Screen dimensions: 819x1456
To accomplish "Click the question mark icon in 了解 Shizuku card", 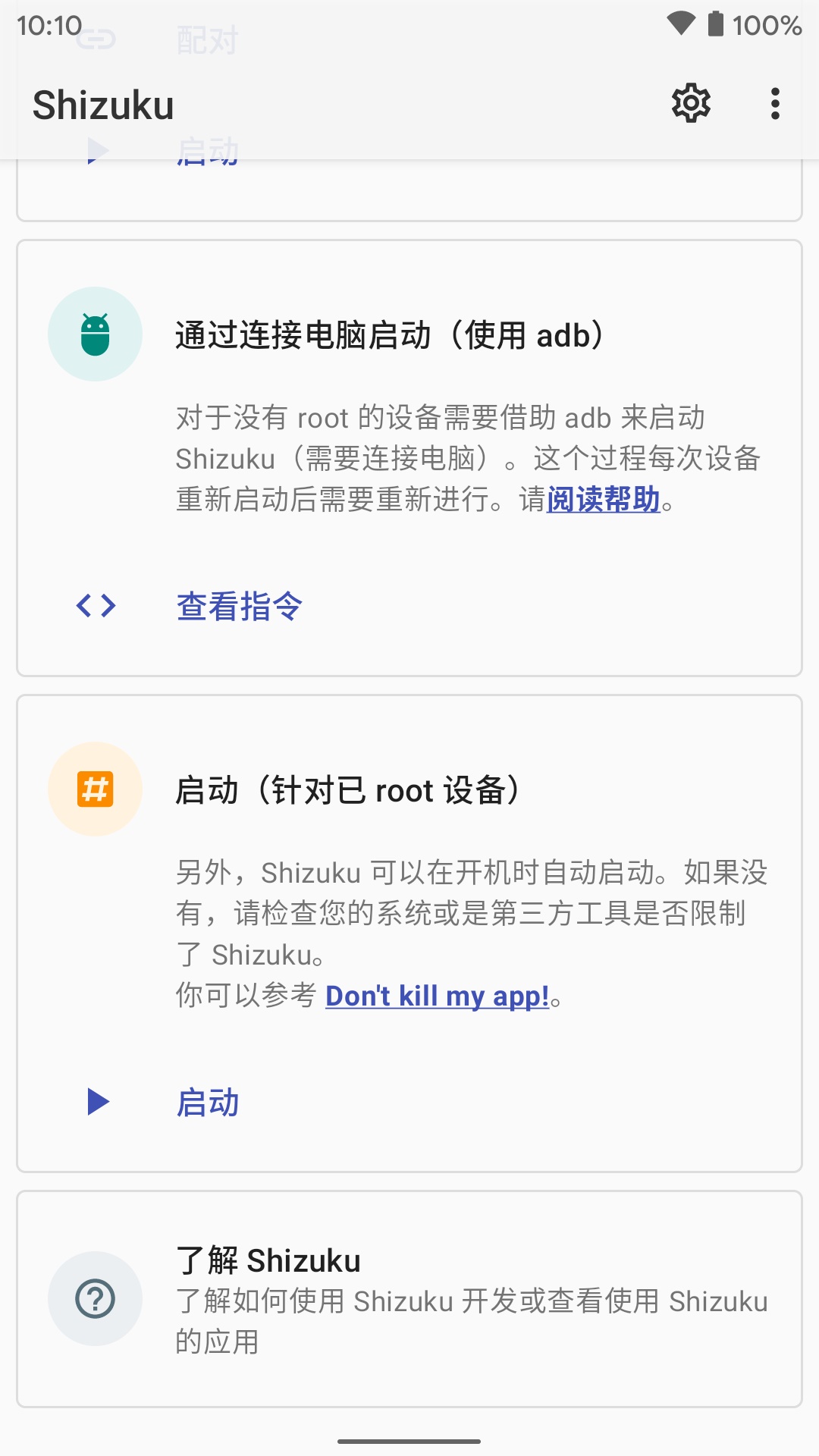I will tap(96, 1299).
